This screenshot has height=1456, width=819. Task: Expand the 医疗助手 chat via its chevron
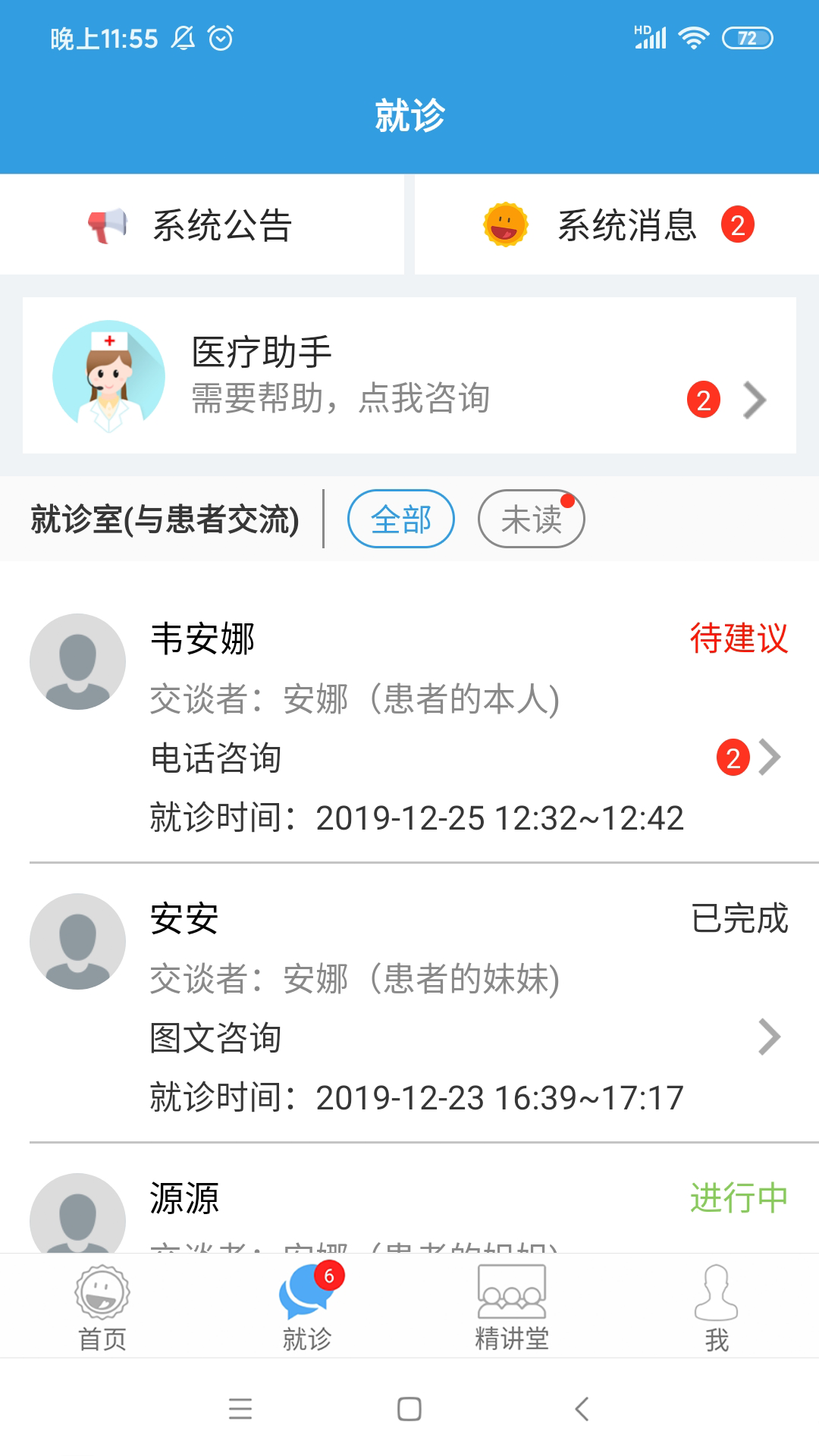click(x=754, y=400)
